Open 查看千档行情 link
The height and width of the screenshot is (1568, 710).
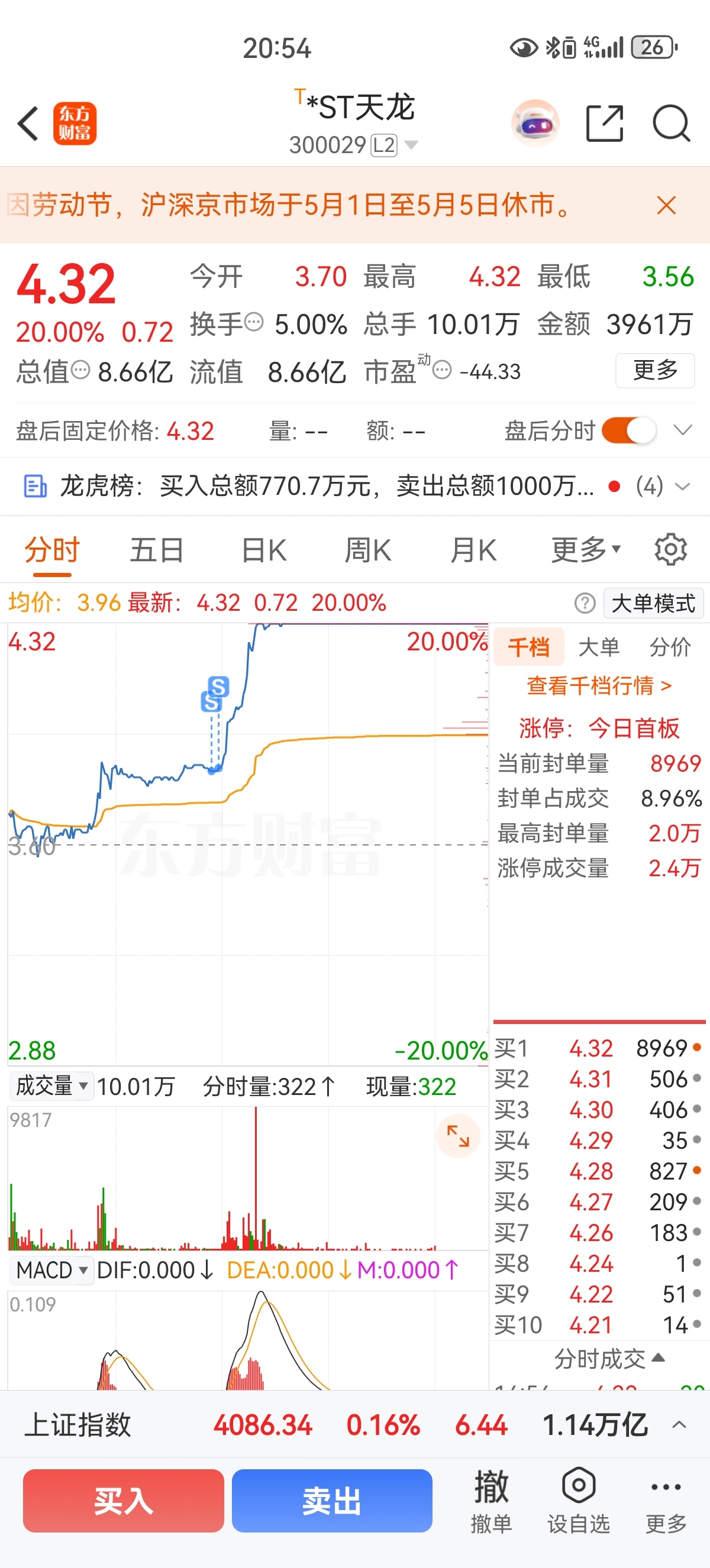tap(599, 685)
